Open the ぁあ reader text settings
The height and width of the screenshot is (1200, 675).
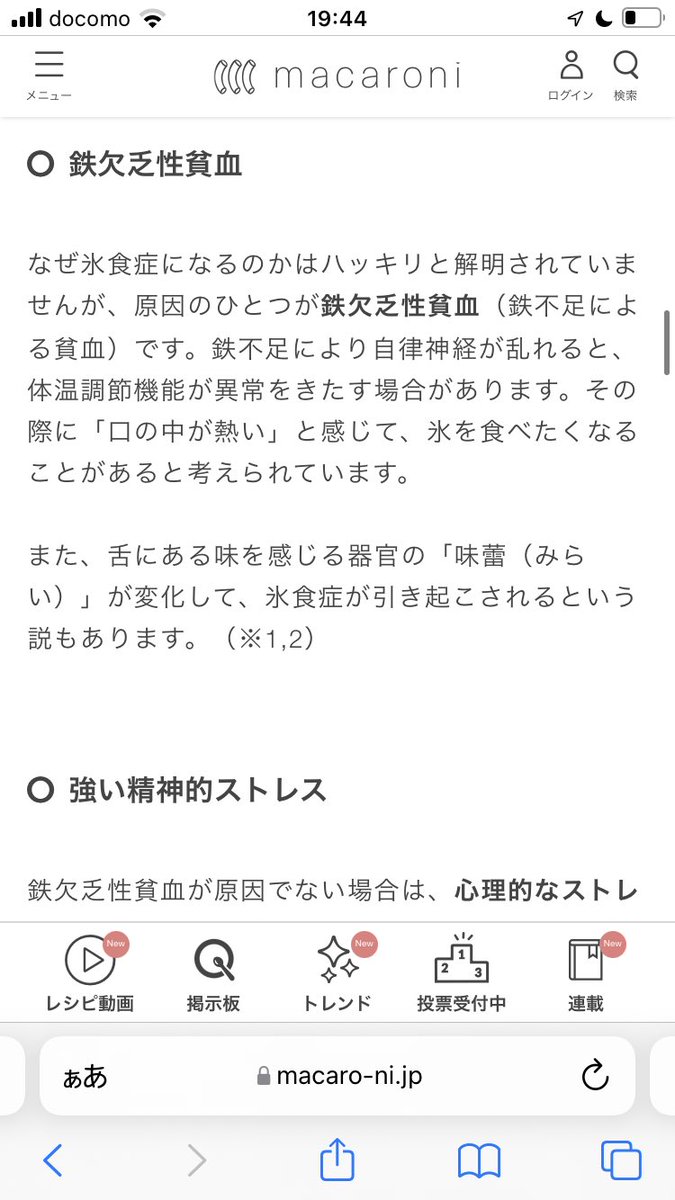[x=84, y=1076]
